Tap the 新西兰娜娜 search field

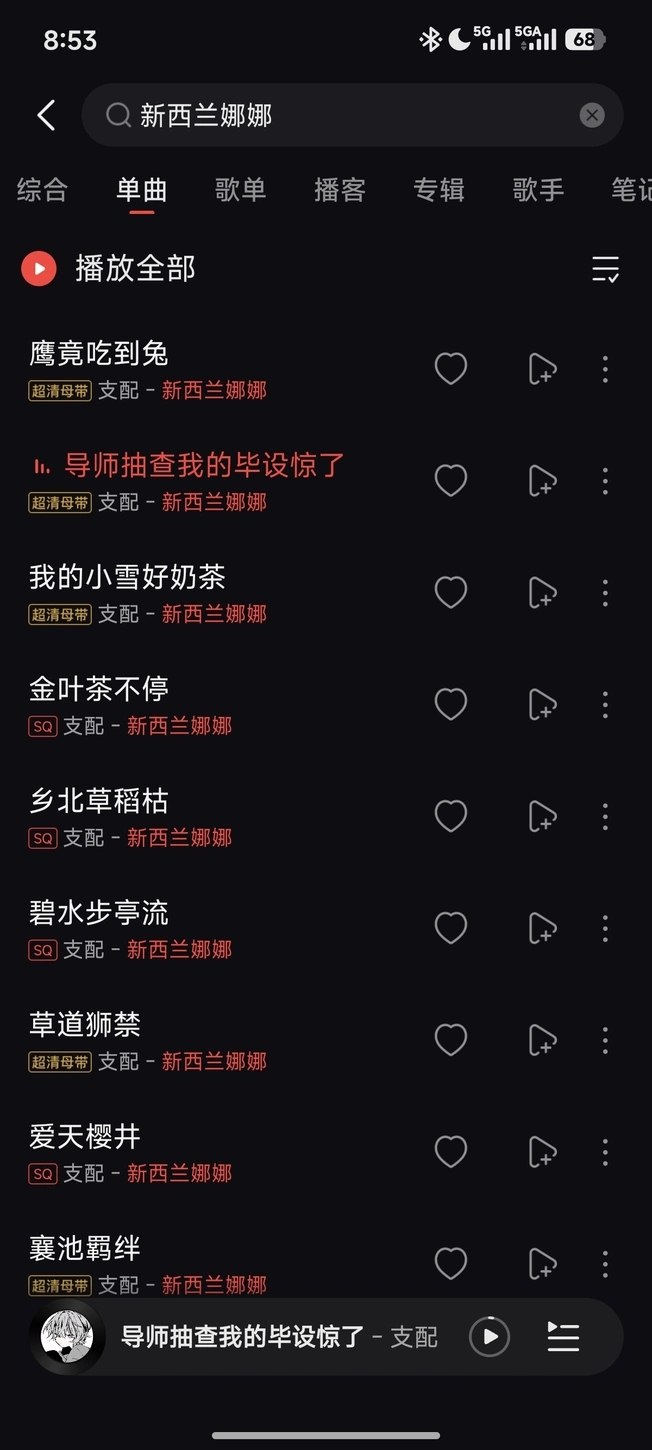click(340, 115)
